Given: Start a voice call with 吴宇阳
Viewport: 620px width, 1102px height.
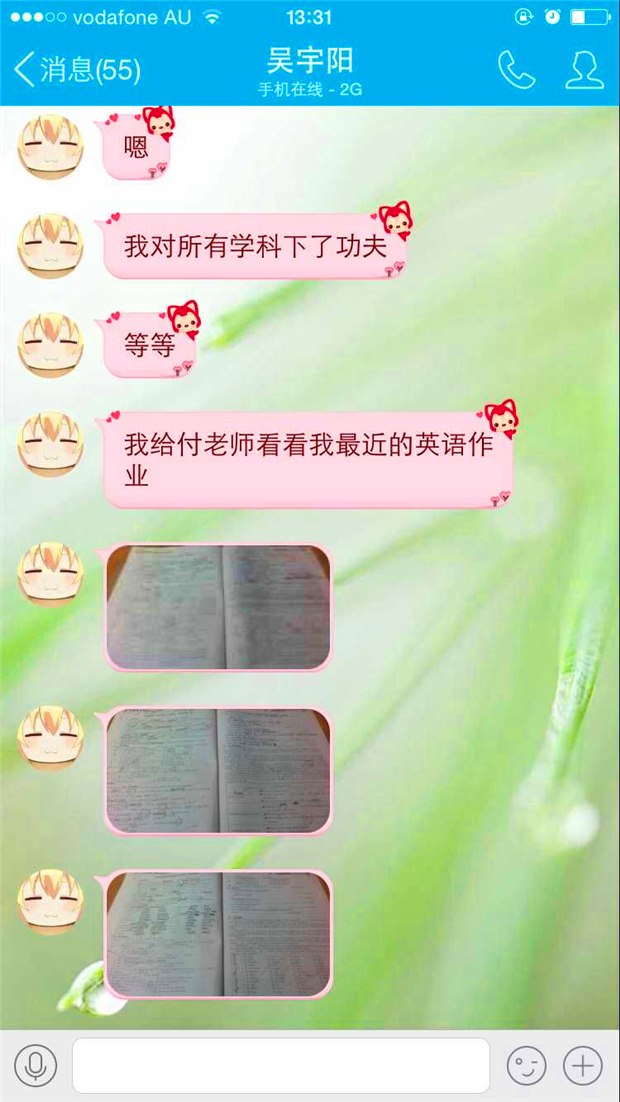Looking at the screenshot, I should pos(517,70).
